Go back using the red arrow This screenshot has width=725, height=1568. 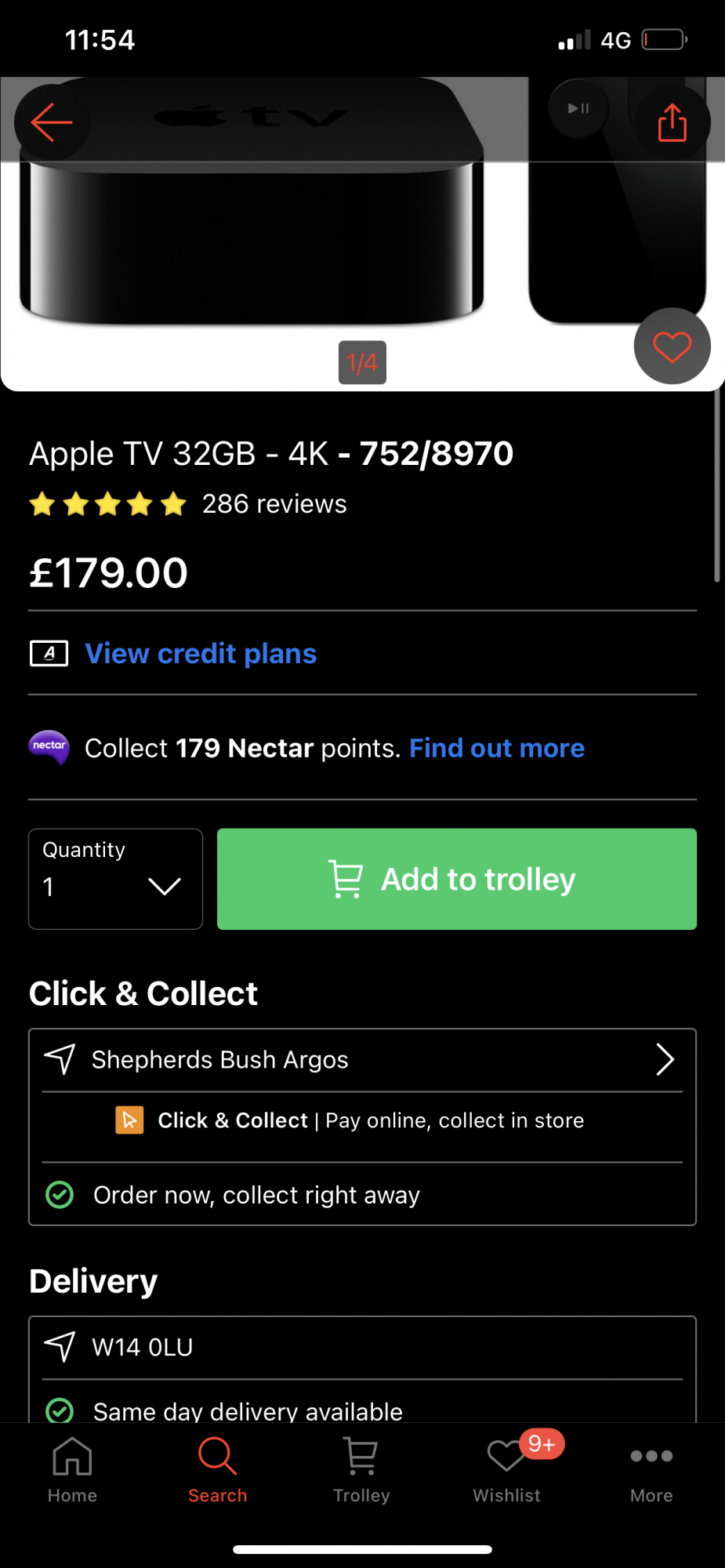[x=52, y=122]
